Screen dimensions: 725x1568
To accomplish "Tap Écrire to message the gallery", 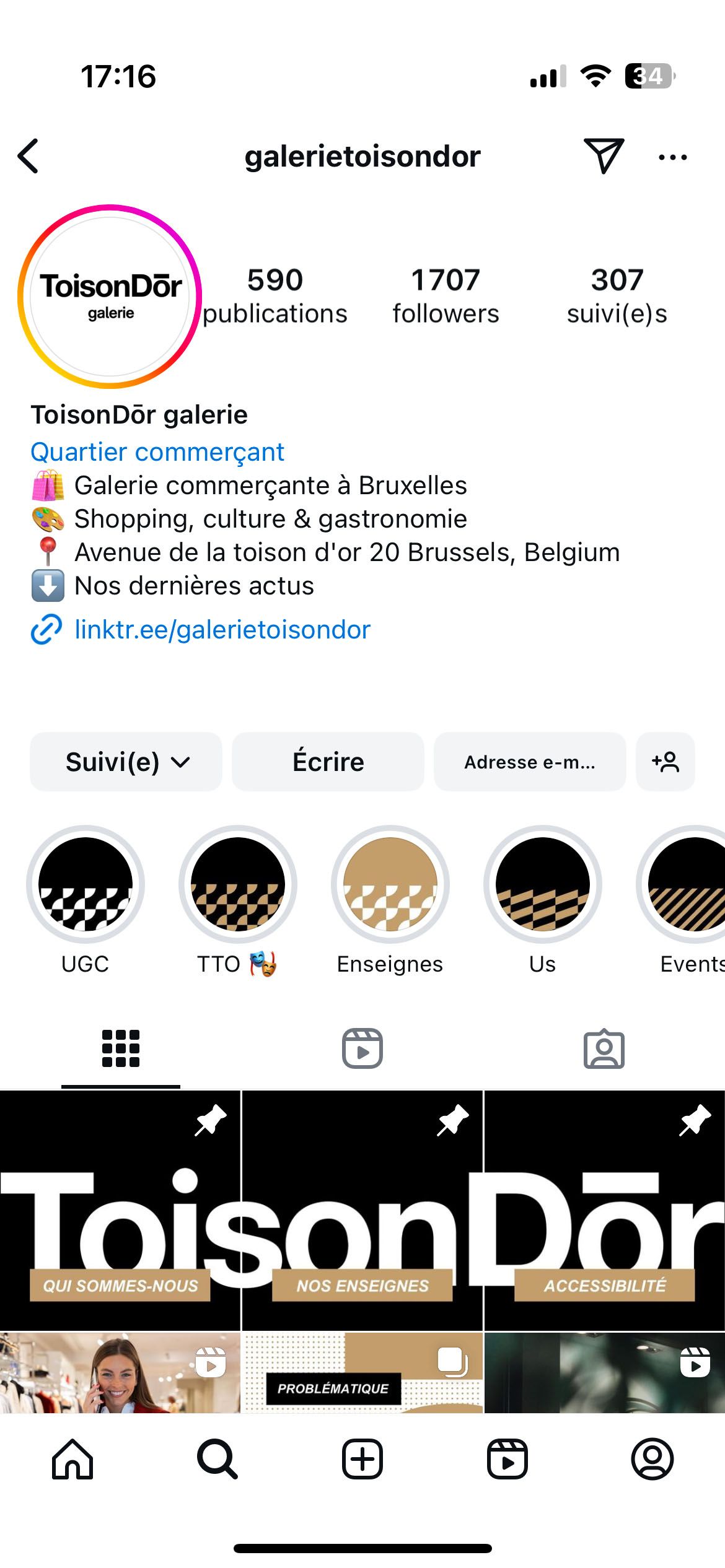I will [328, 762].
